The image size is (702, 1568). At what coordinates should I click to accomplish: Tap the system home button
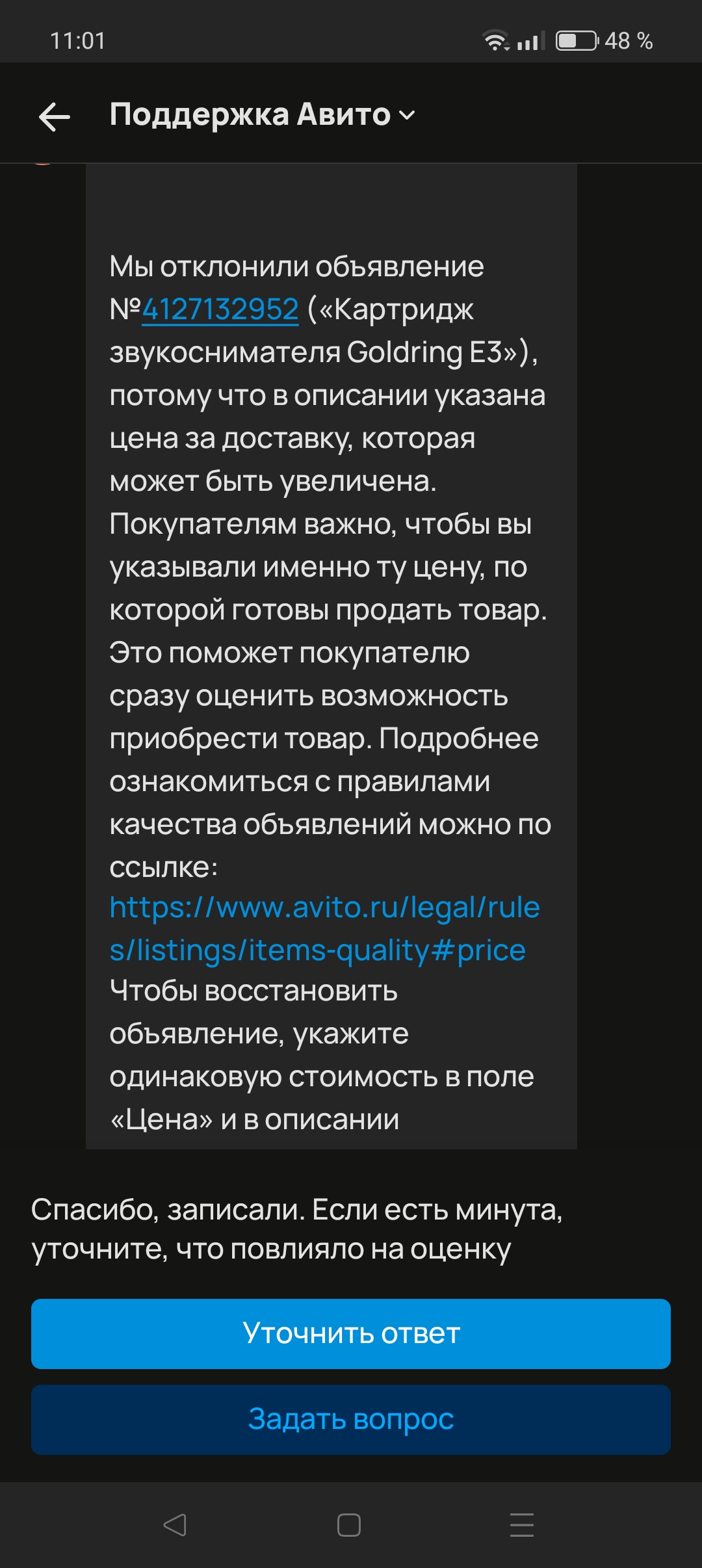coord(349,1524)
